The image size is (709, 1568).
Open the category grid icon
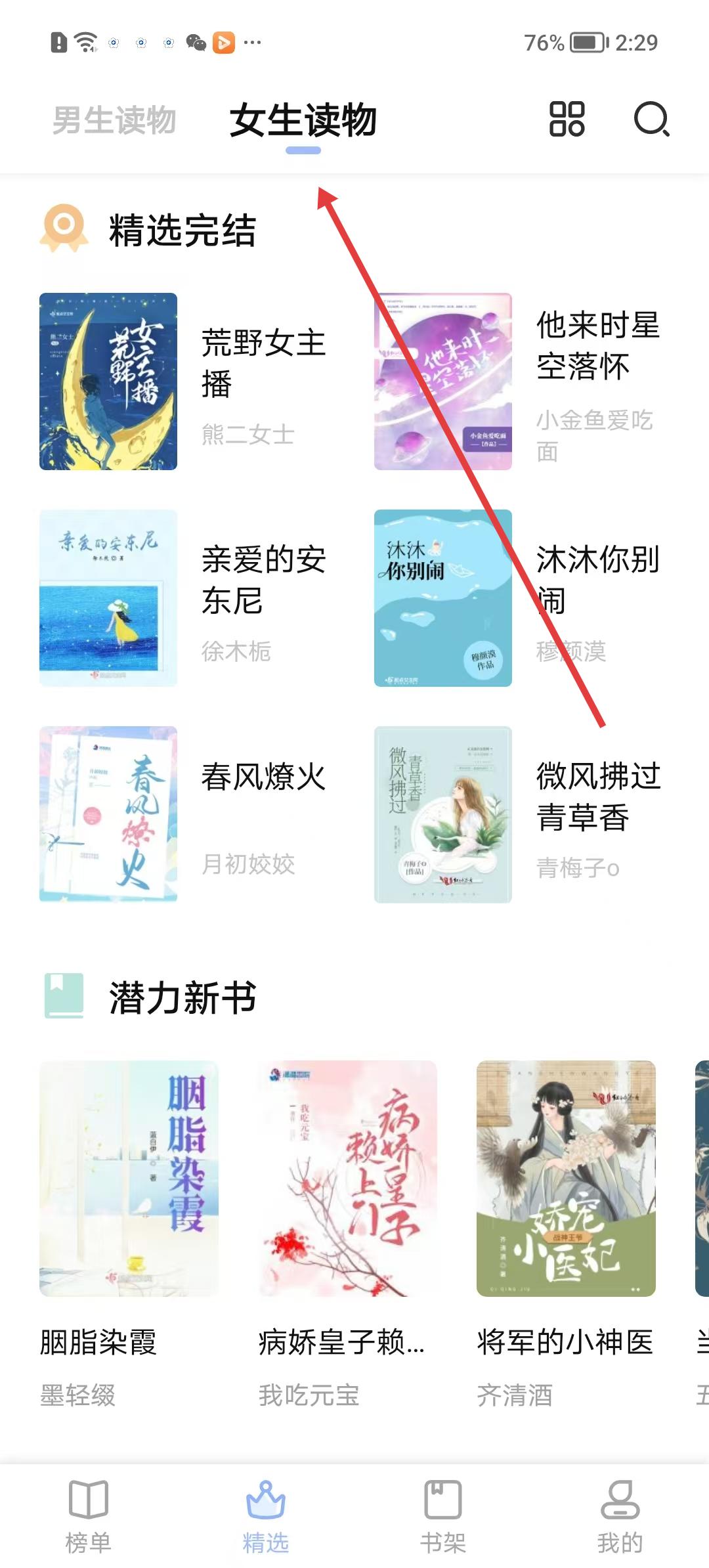click(x=567, y=120)
